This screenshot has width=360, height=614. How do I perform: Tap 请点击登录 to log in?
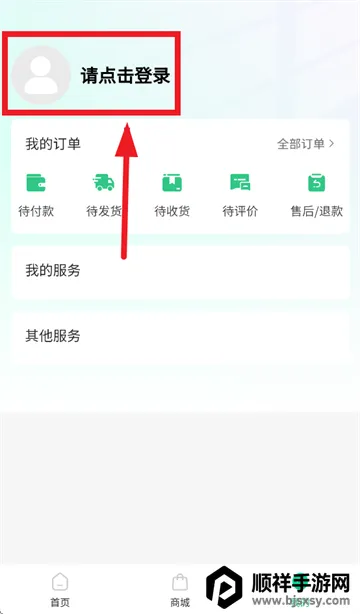point(125,76)
